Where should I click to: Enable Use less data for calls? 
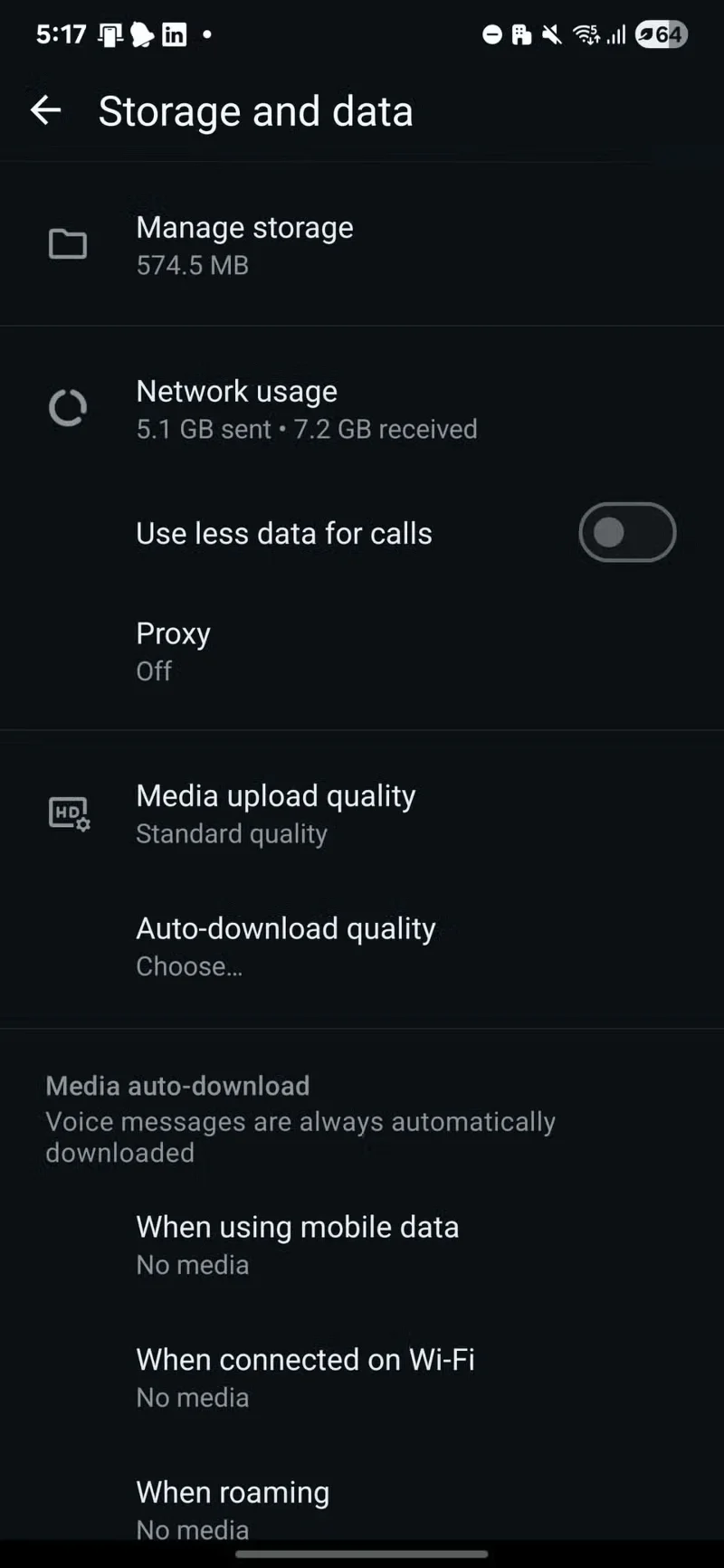click(626, 532)
